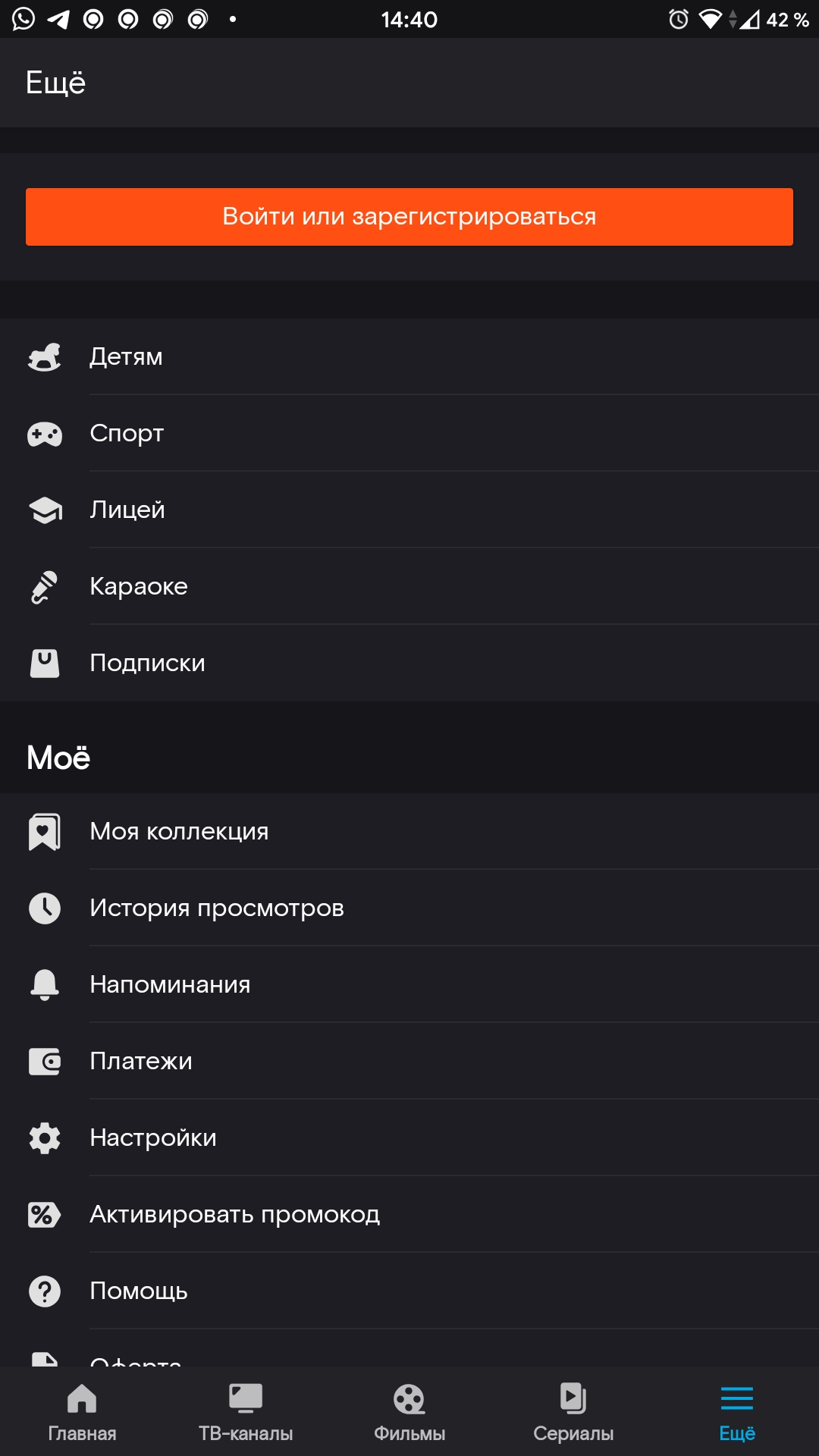The height and width of the screenshot is (1456, 819).
Task: Open Напоминания
Action: [409, 984]
